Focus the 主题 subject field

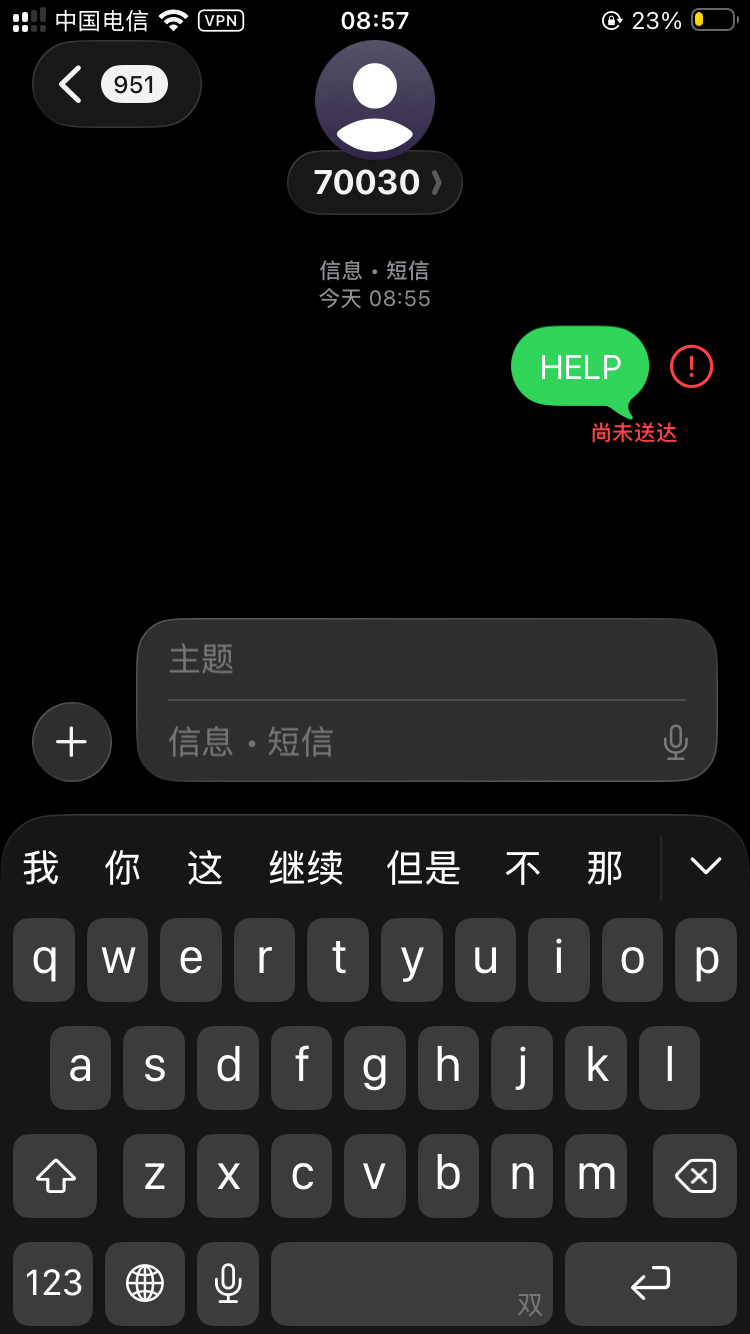(x=427, y=660)
